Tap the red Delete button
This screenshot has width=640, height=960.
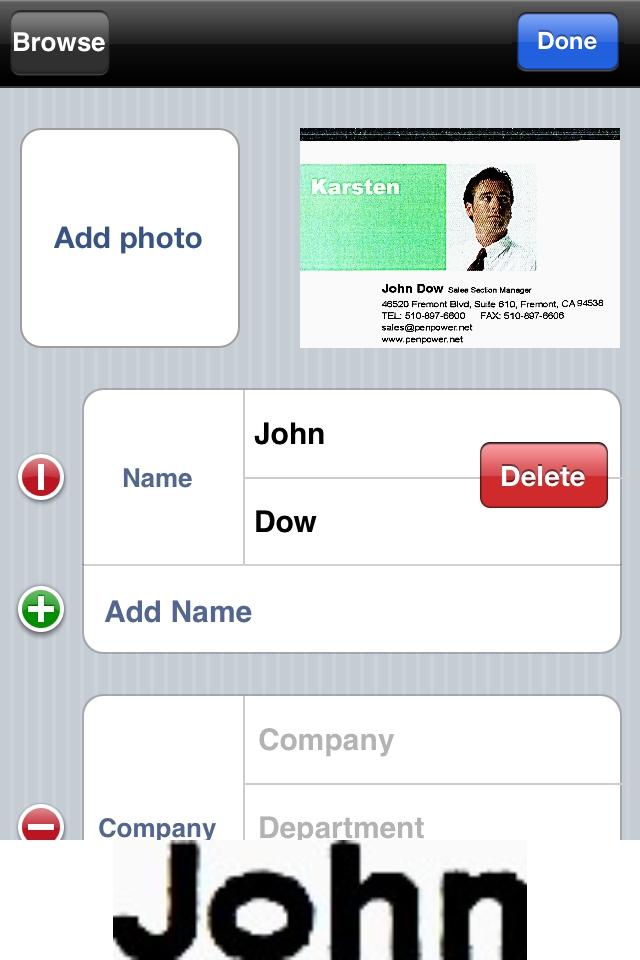pyautogui.click(x=543, y=476)
